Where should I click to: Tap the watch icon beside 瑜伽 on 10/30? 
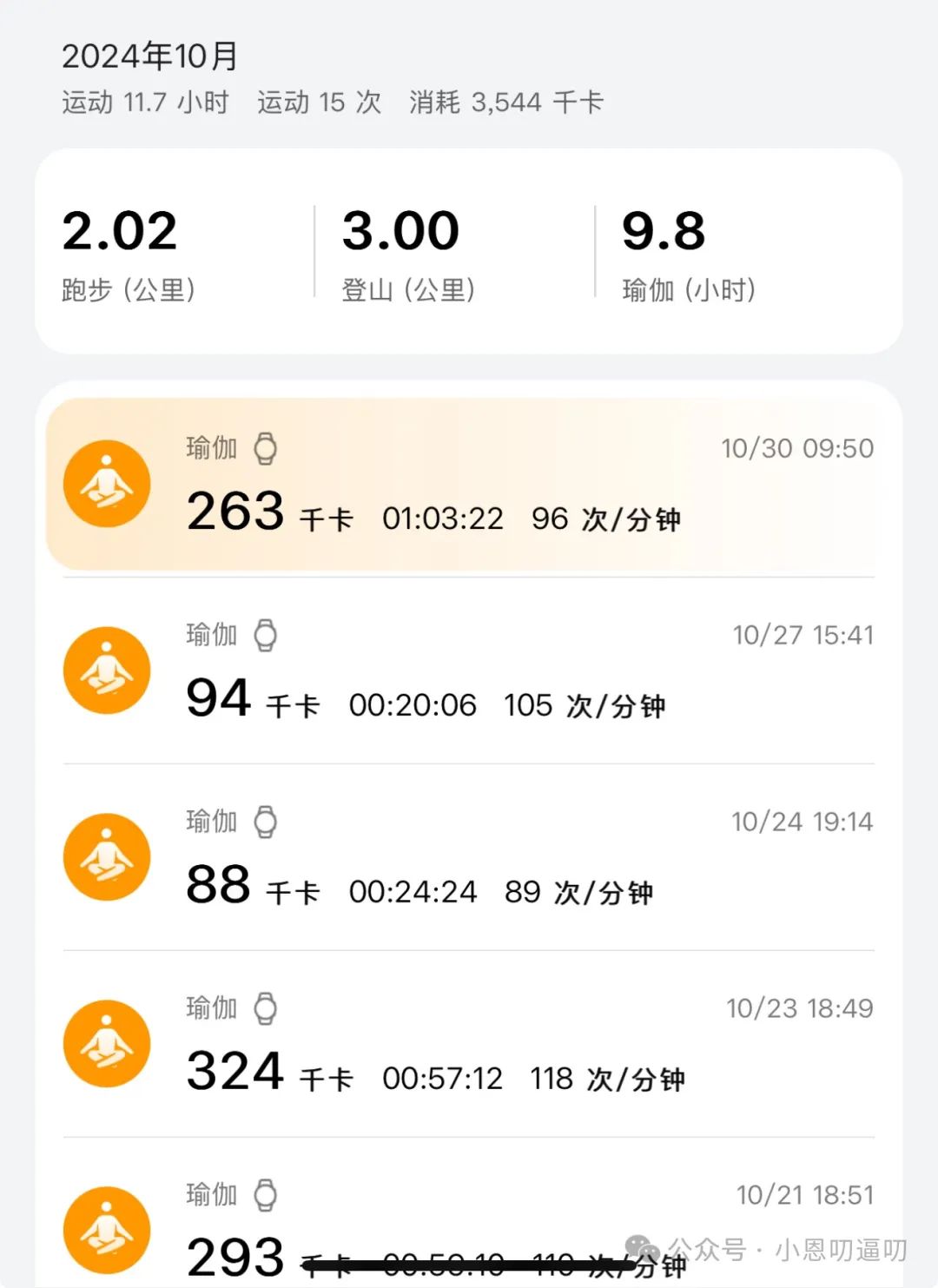266,448
